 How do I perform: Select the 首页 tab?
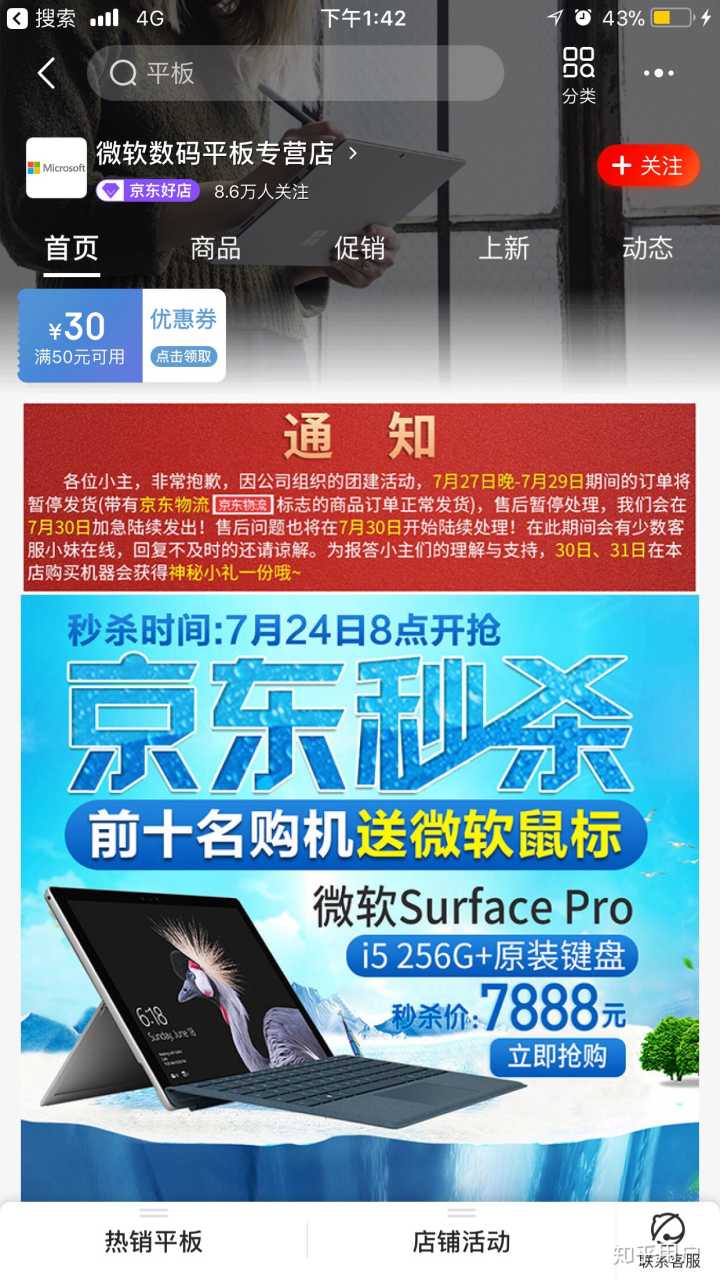72,248
